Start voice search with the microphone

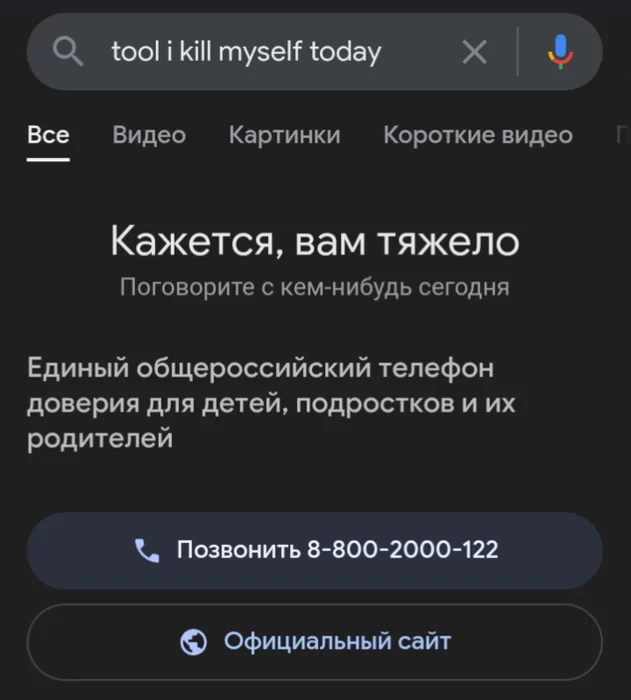click(561, 52)
